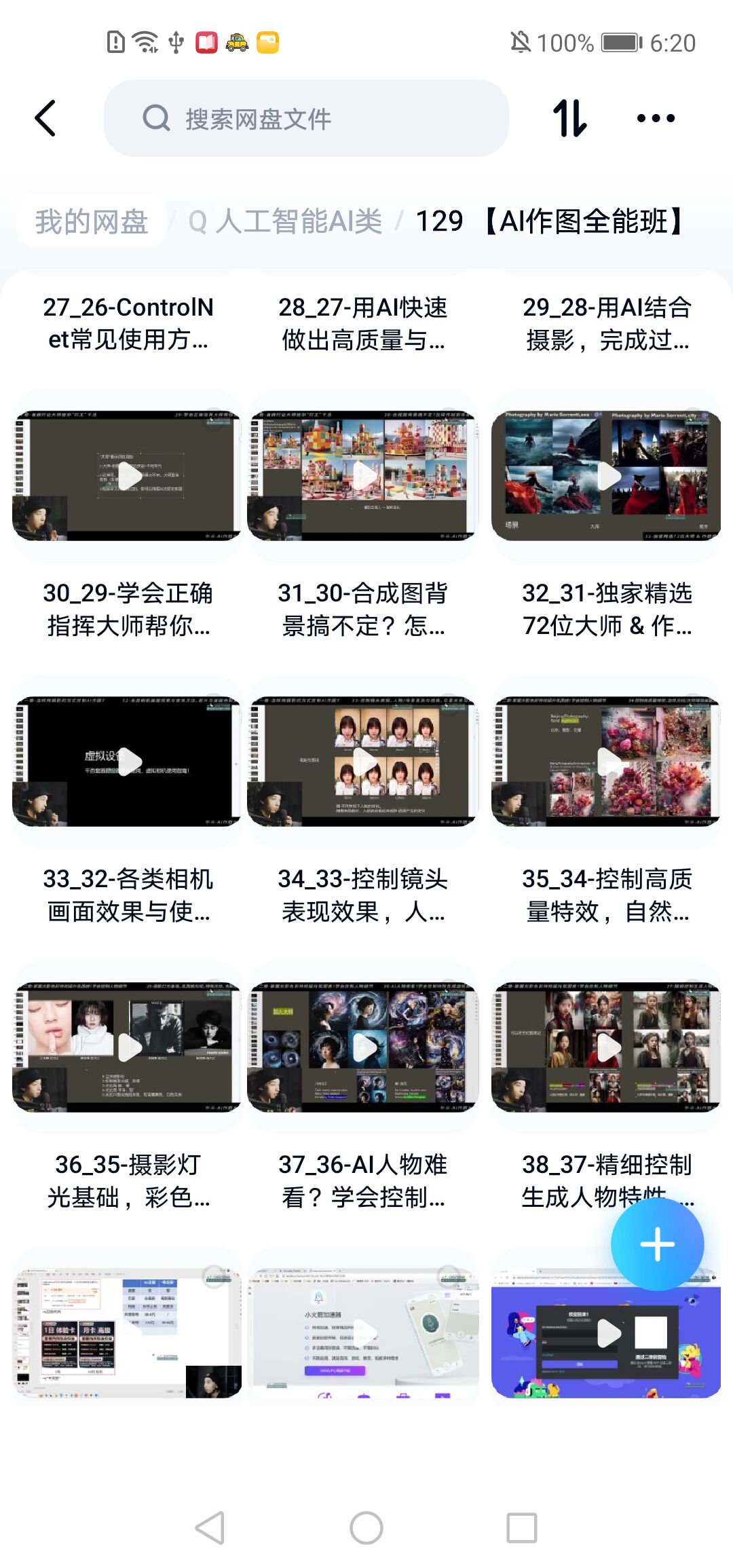Play video 36_35-摄影灯光基础
733x1568 pixels.
[128, 1047]
